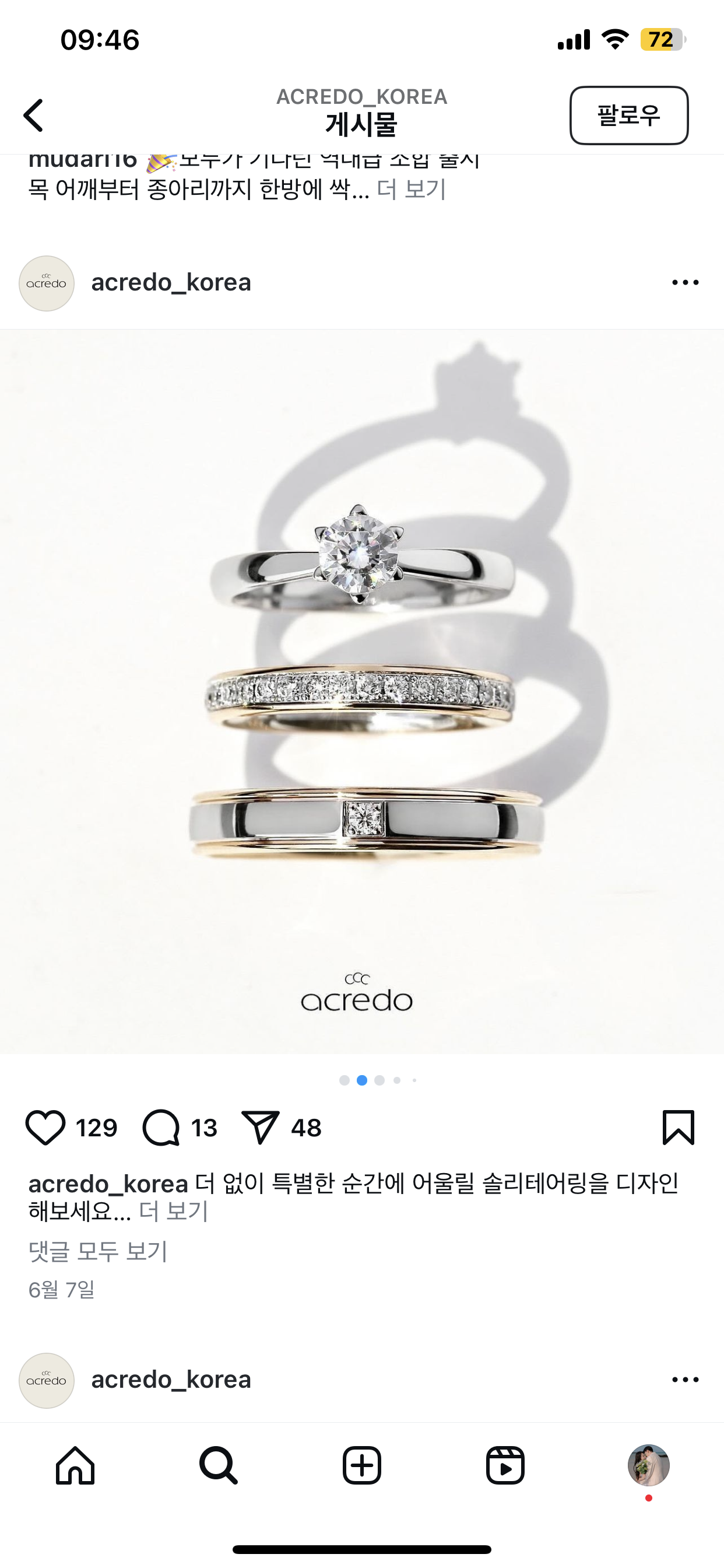Open overflow menu on the ring post
This screenshot has height=1568, width=724.
[685, 282]
